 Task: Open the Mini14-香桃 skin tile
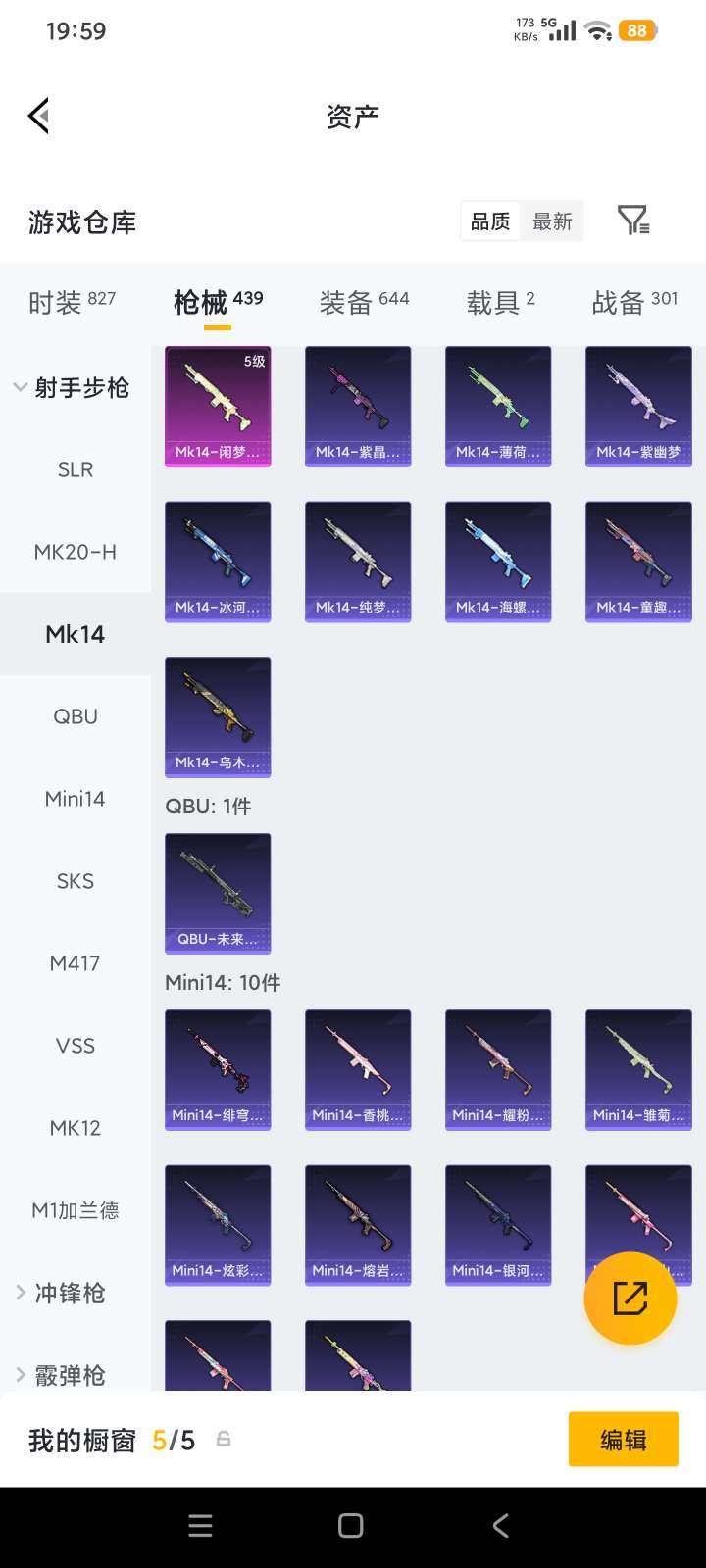358,1069
